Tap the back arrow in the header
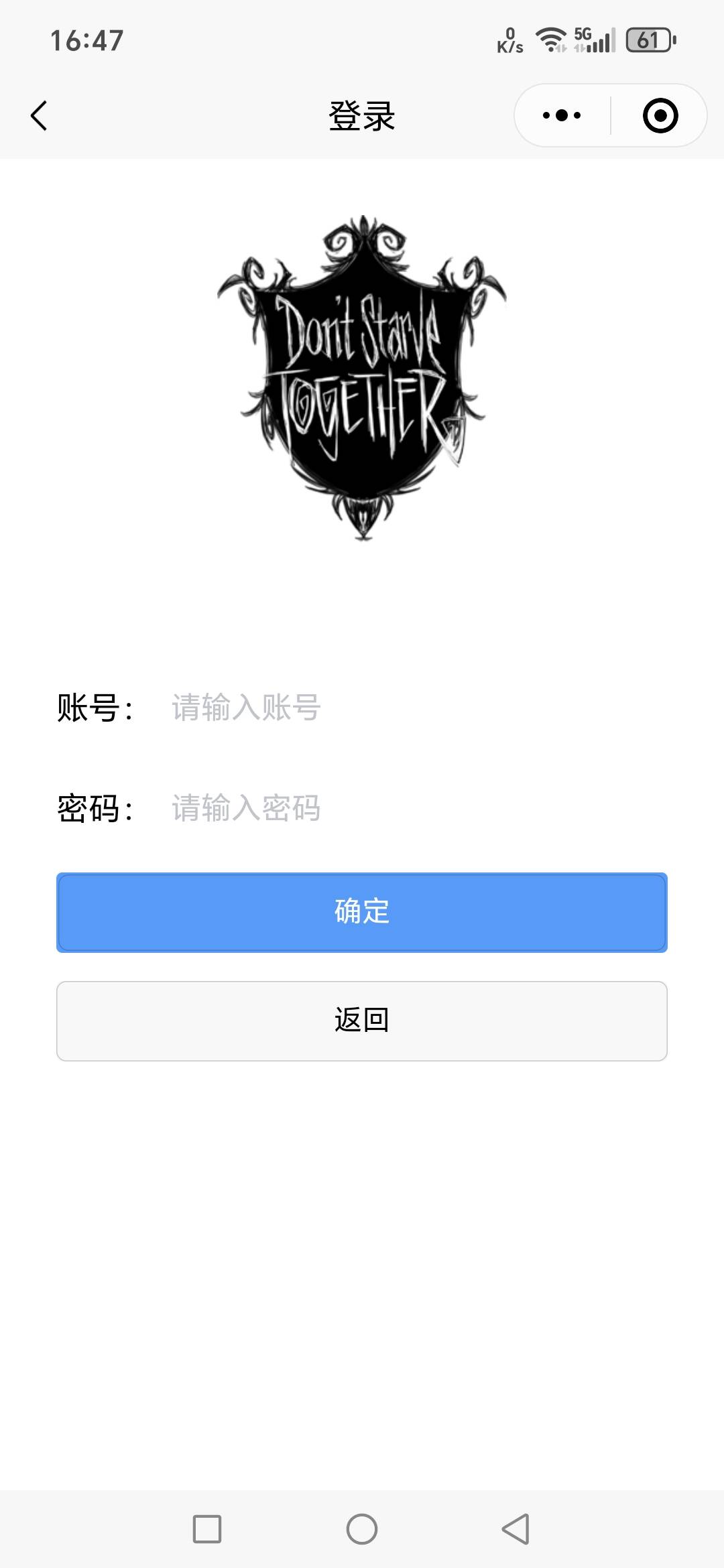724x1568 pixels. pos(39,116)
